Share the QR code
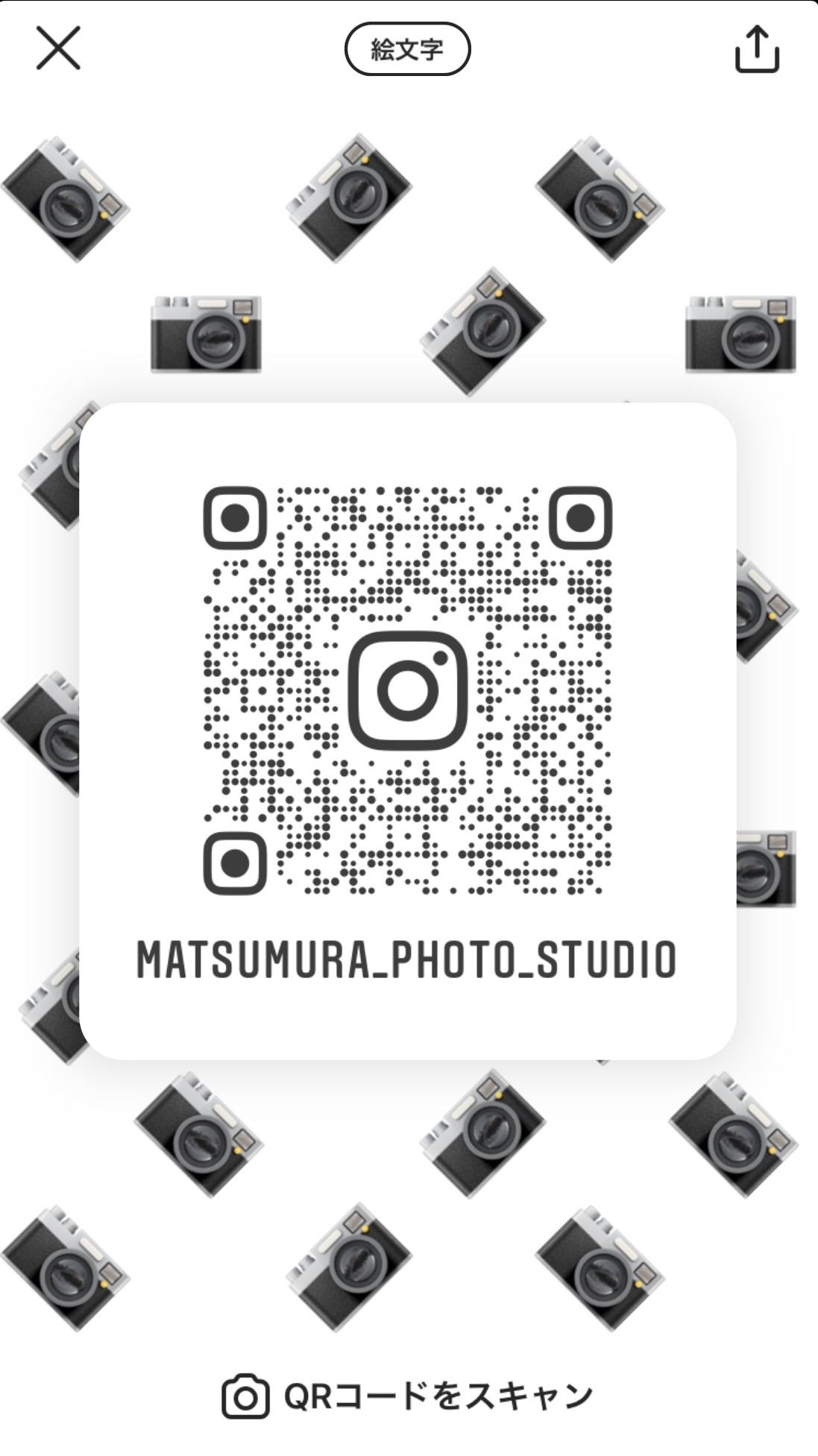Image resolution: width=818 pixels, height=1456 pixels. click(757, 49)
